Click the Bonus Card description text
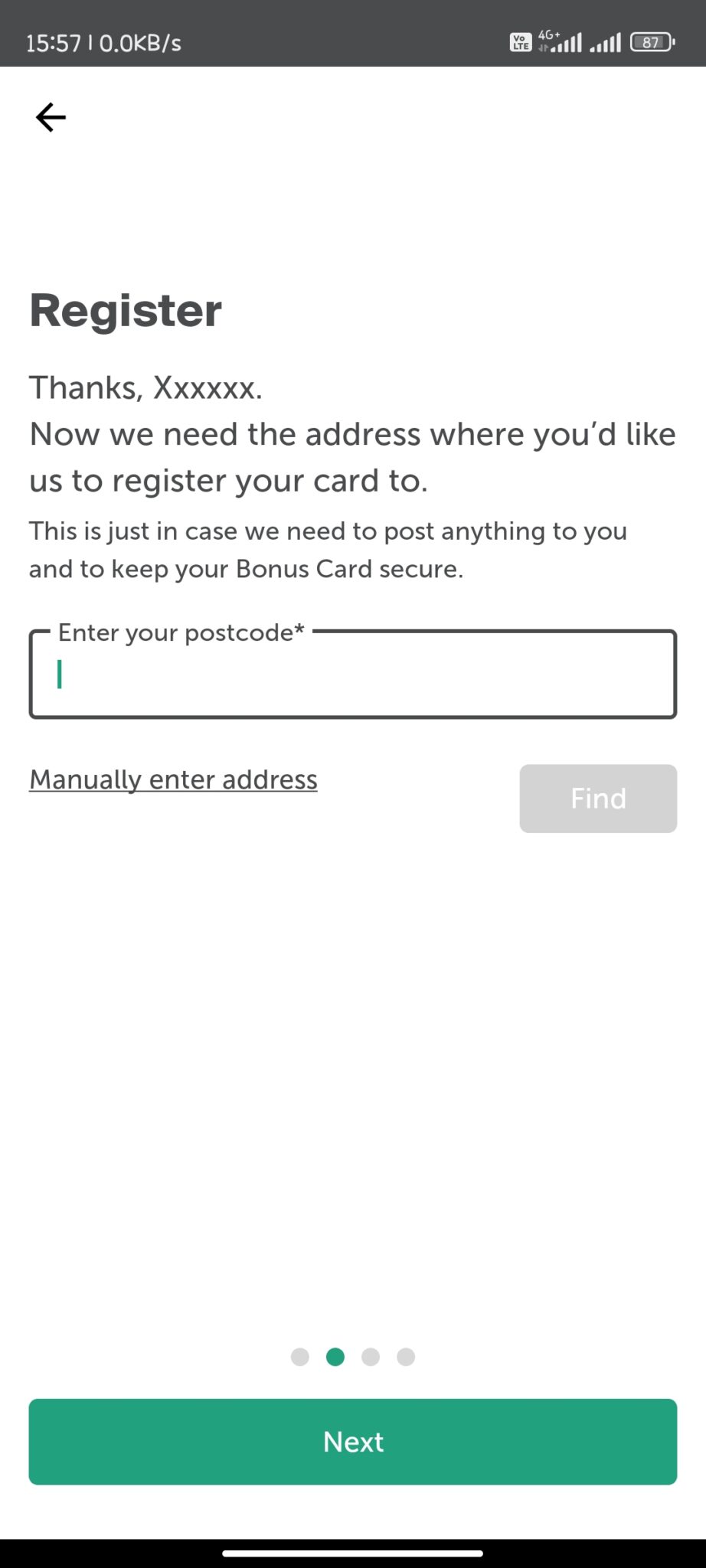Image resolution: width=706 pixels, height=1568 pixels. (x=328, y=550)
